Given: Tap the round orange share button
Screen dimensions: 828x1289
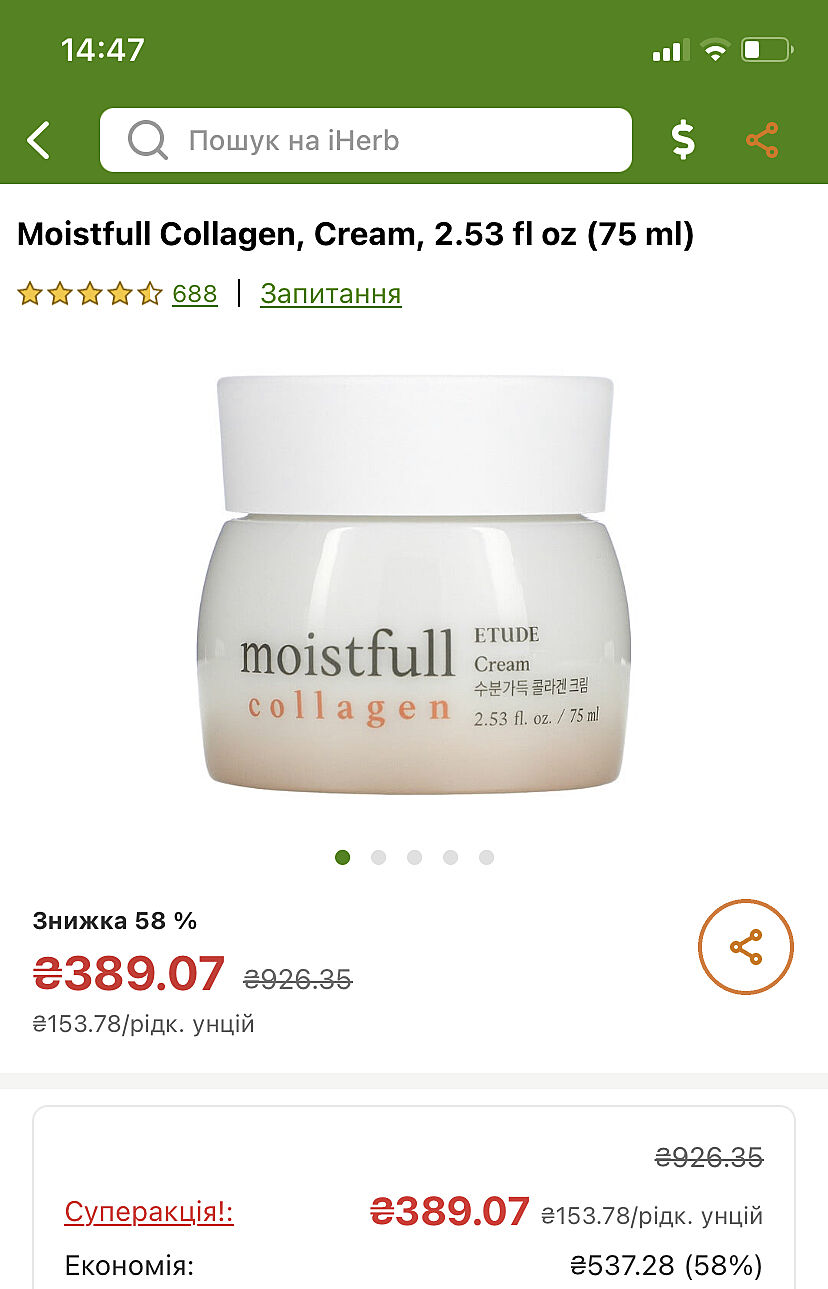Looking at the screenshot, I should (x=745, y=947).
